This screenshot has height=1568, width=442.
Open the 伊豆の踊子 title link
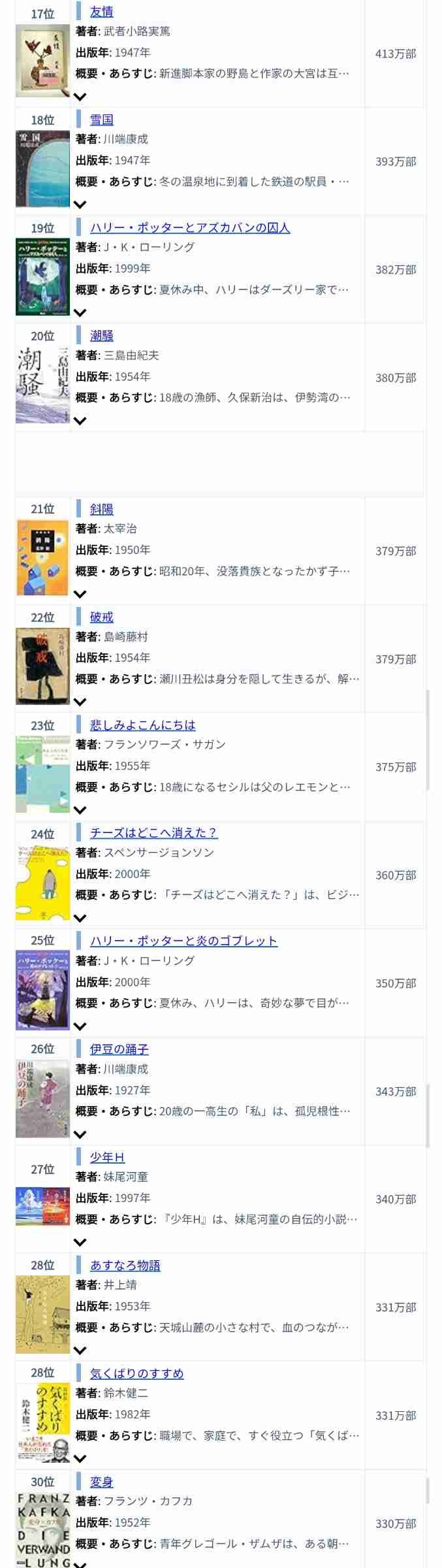(119, 1049)
